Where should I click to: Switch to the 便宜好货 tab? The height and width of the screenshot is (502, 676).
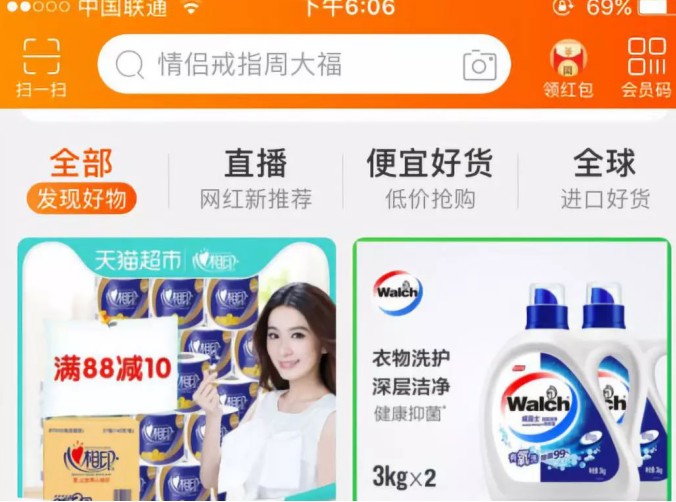pos(430,180)
